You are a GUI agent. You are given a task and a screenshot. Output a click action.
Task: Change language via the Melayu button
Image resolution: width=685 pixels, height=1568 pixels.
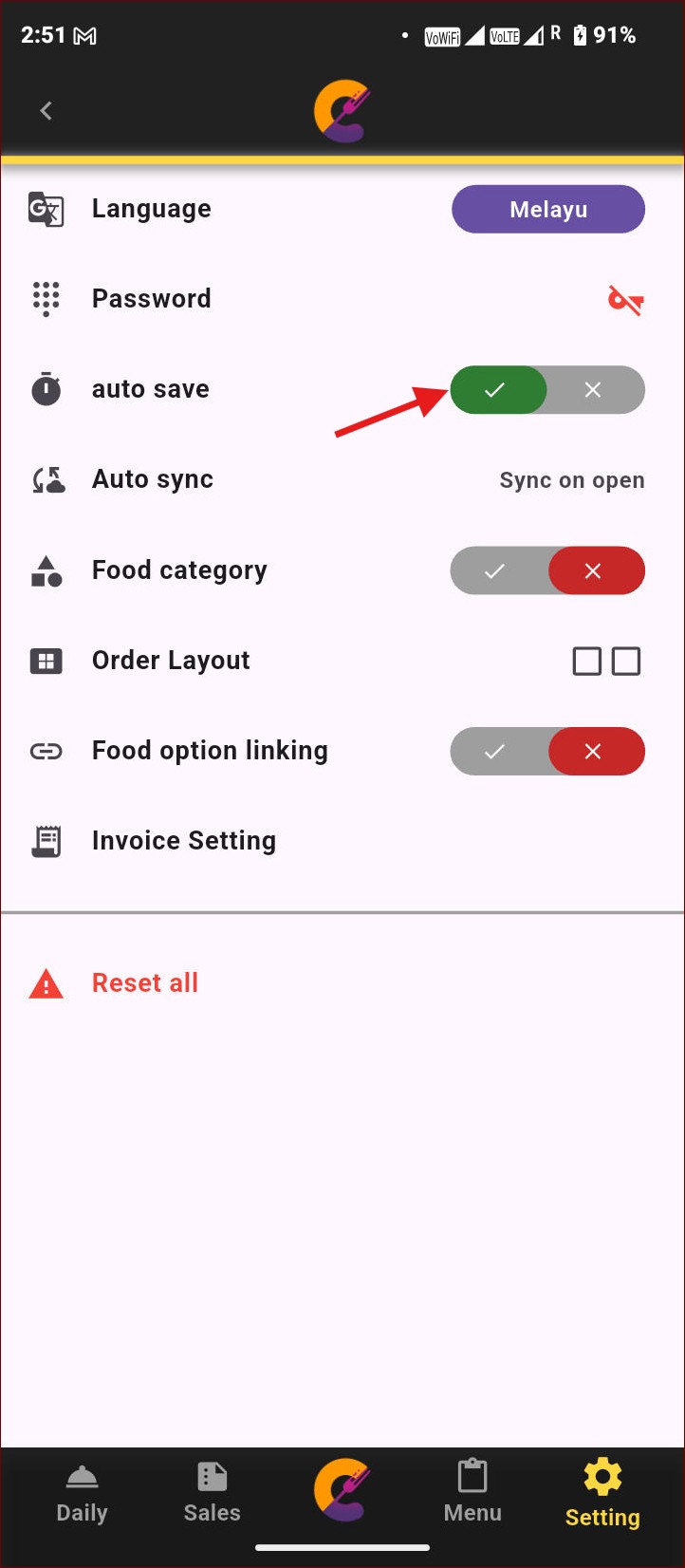(x=547, y=210)
